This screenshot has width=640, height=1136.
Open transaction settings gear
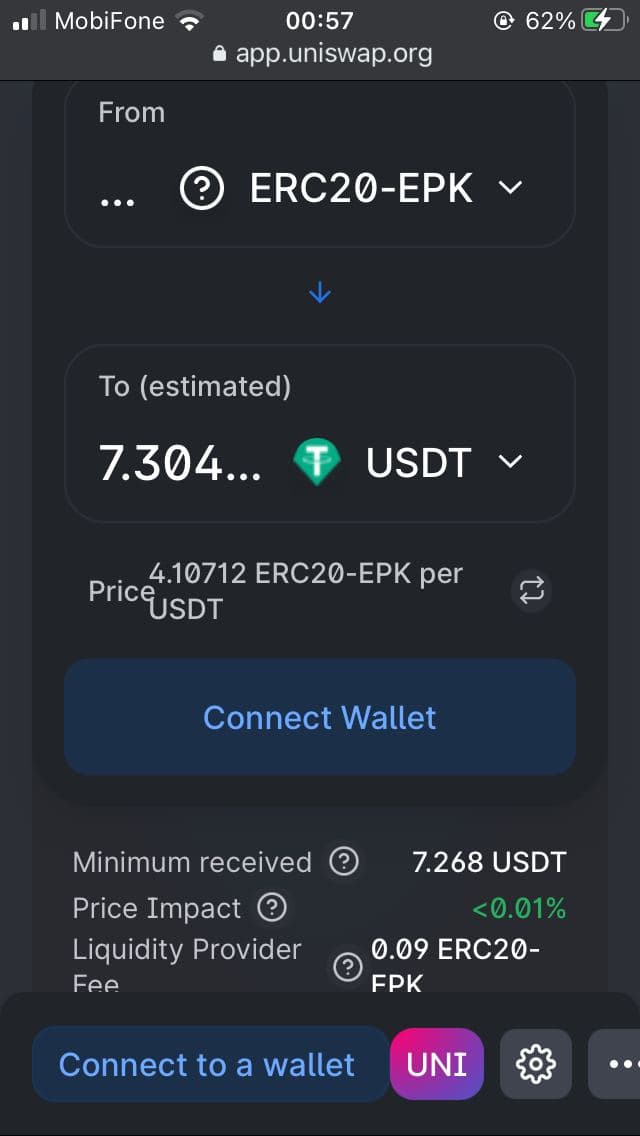[536, 1065]
